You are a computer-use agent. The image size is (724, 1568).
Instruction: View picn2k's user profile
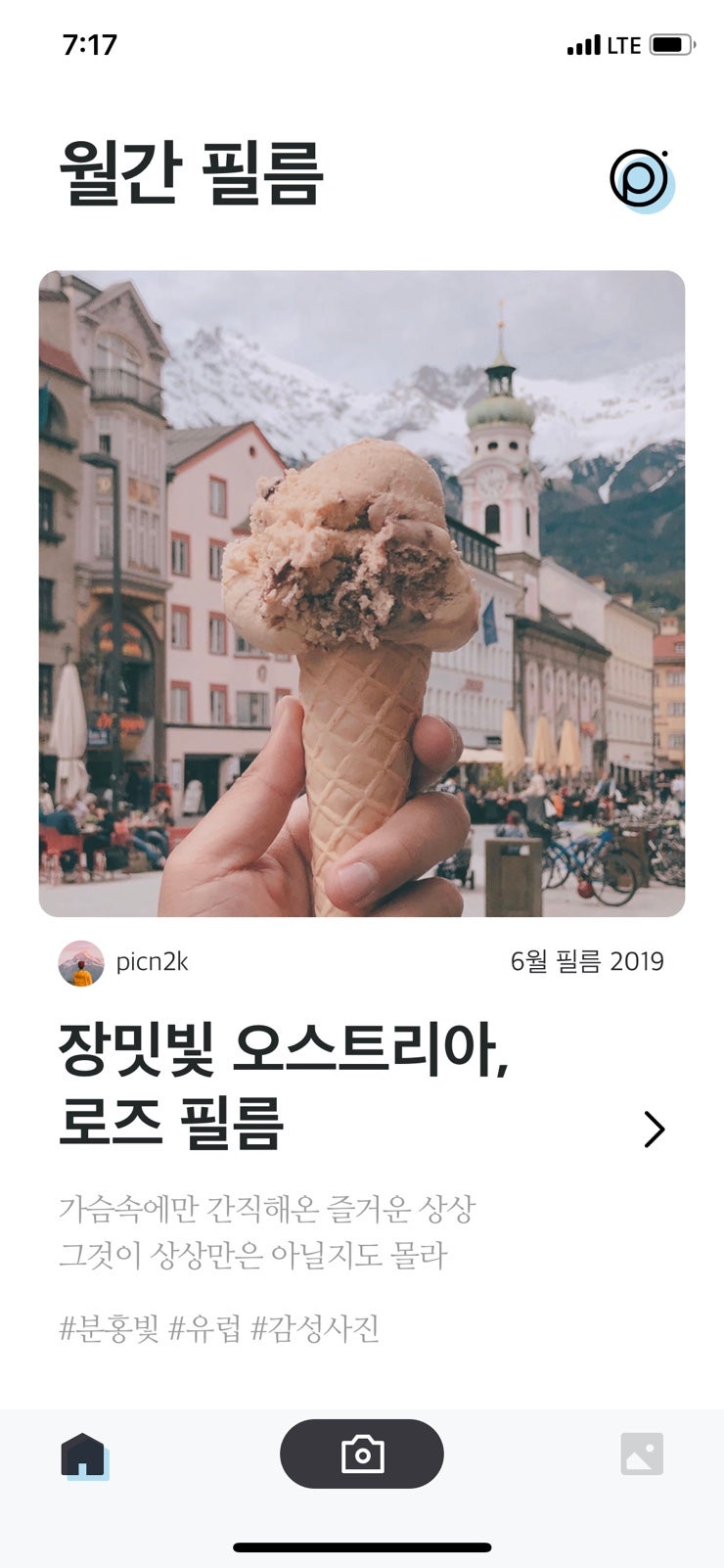123,962
